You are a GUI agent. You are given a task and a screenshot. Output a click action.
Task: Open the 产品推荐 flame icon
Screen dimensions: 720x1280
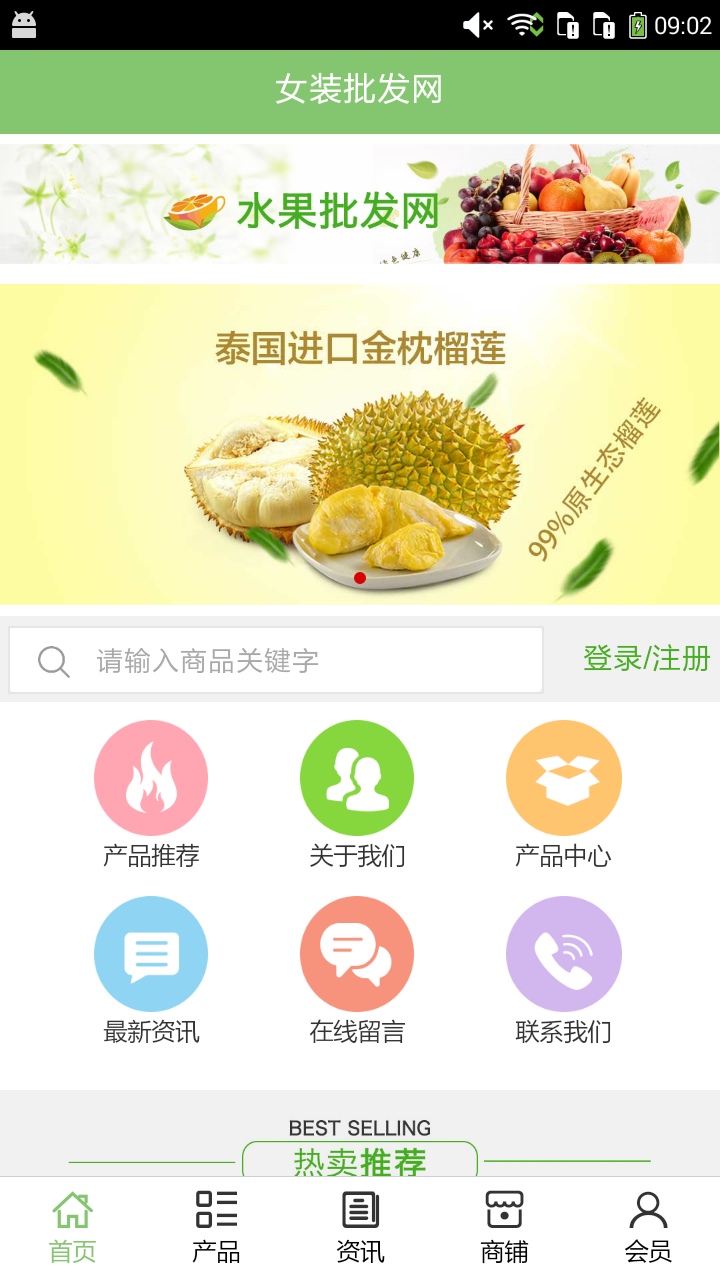point(151,777)
